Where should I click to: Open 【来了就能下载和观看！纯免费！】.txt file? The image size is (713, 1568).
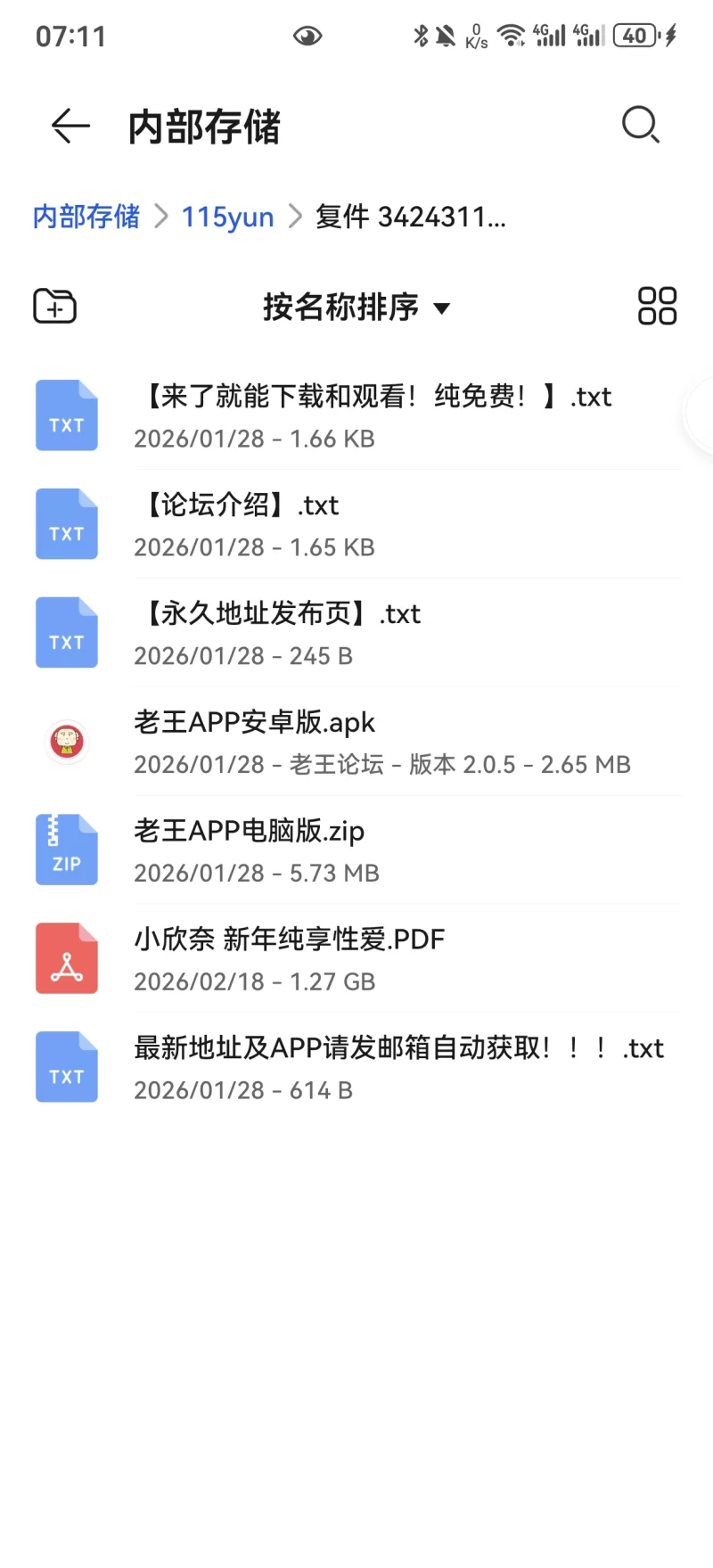coord(374,415)
